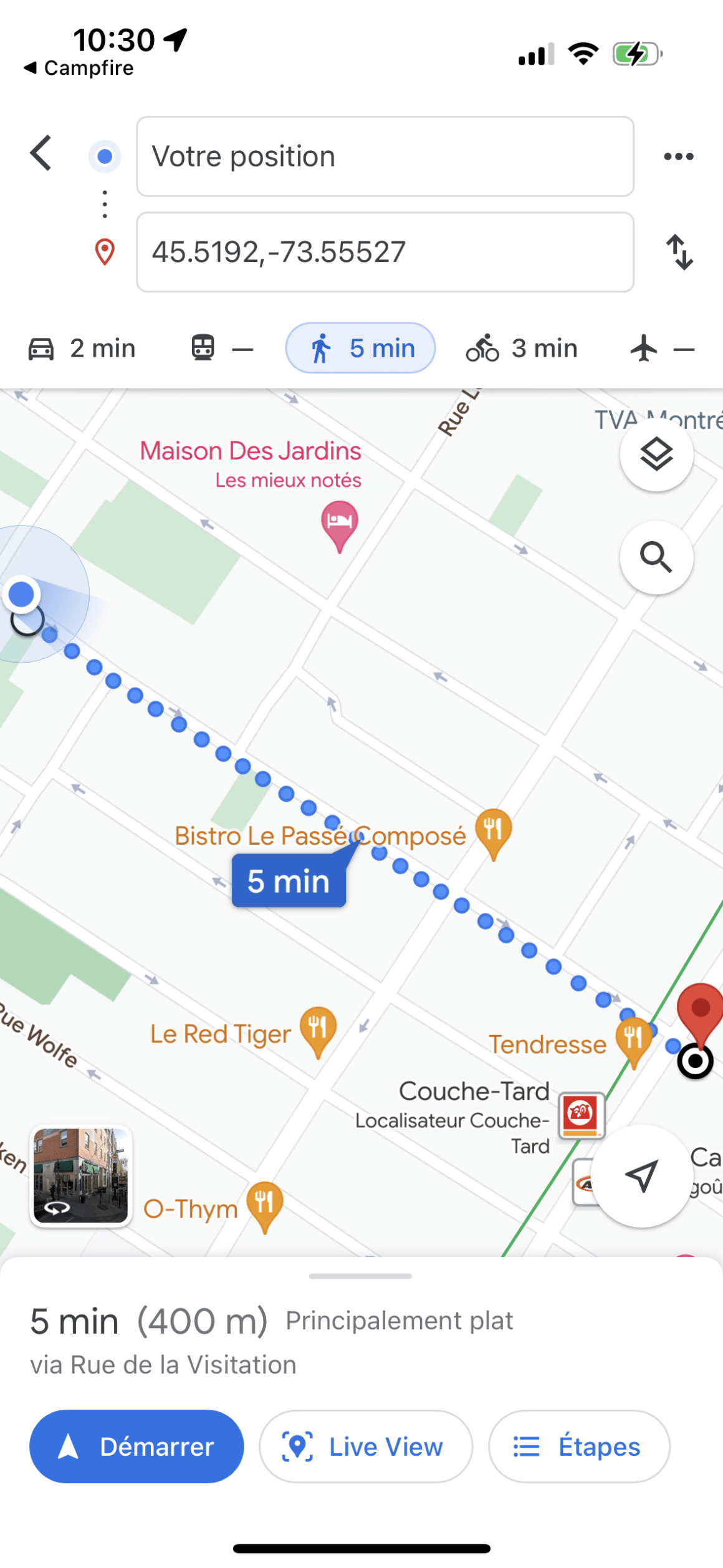
Task: Select the public transit mode
Action: point(222,349)
